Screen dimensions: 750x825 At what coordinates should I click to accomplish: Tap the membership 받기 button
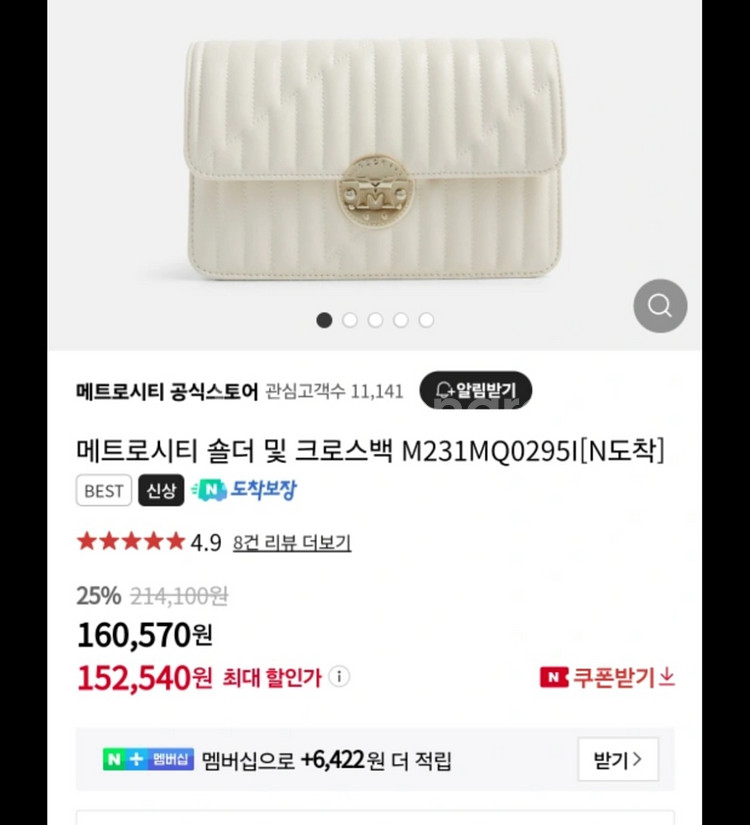[617, 760]
